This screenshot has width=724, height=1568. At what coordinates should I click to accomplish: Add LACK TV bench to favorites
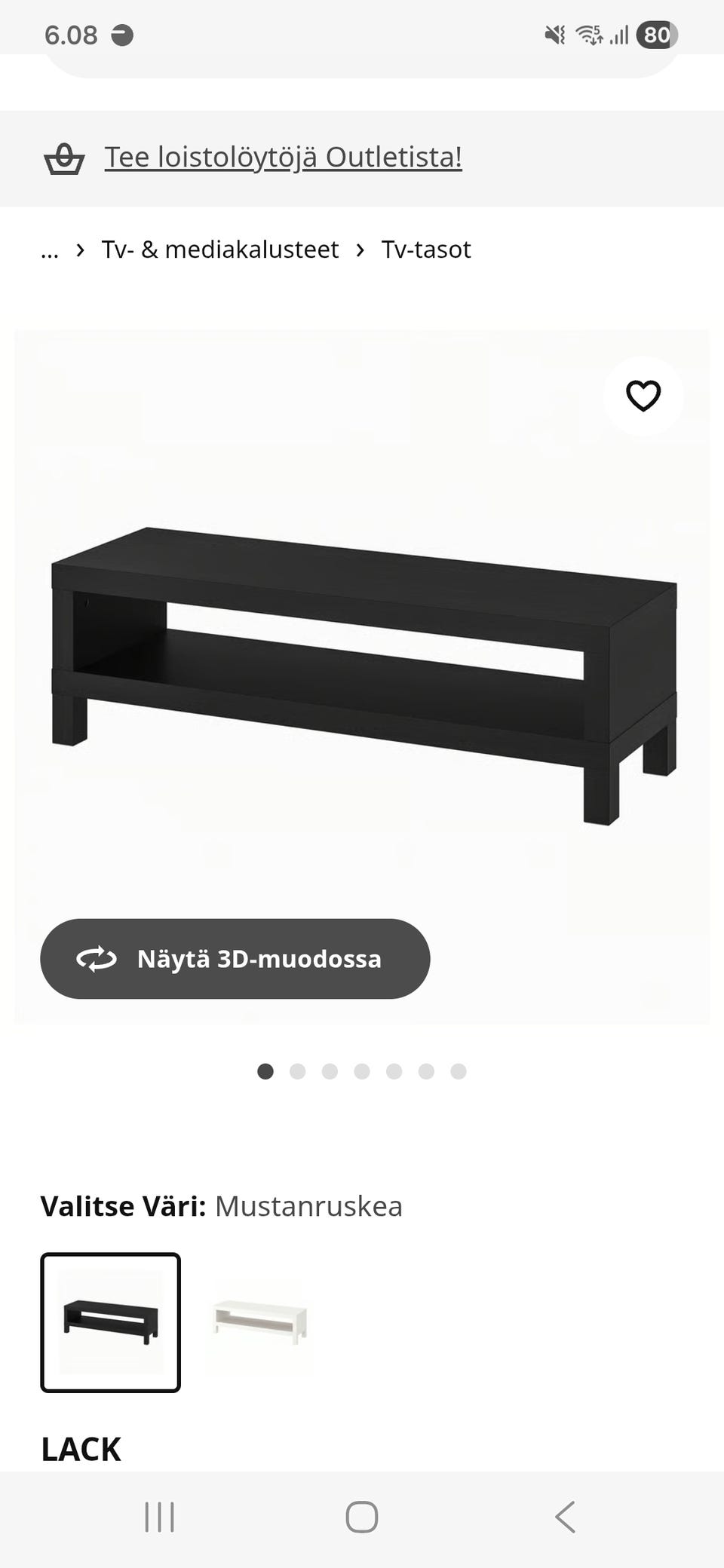pyautogui.click(x=643, y=396)
